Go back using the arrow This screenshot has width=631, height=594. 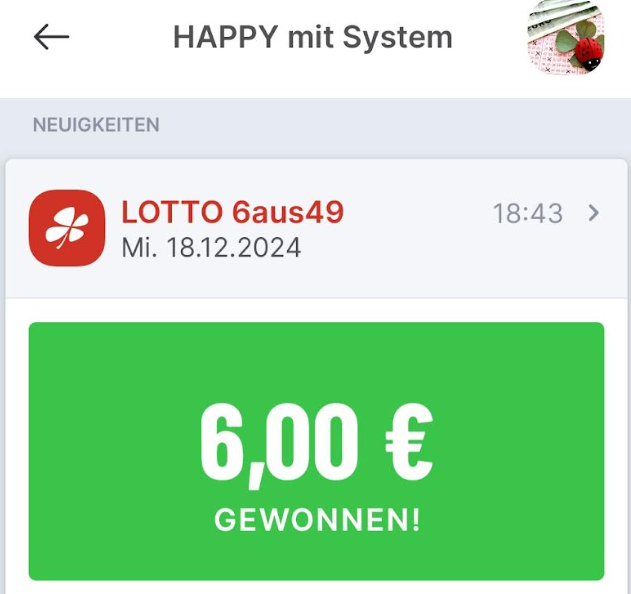[51, 38]
